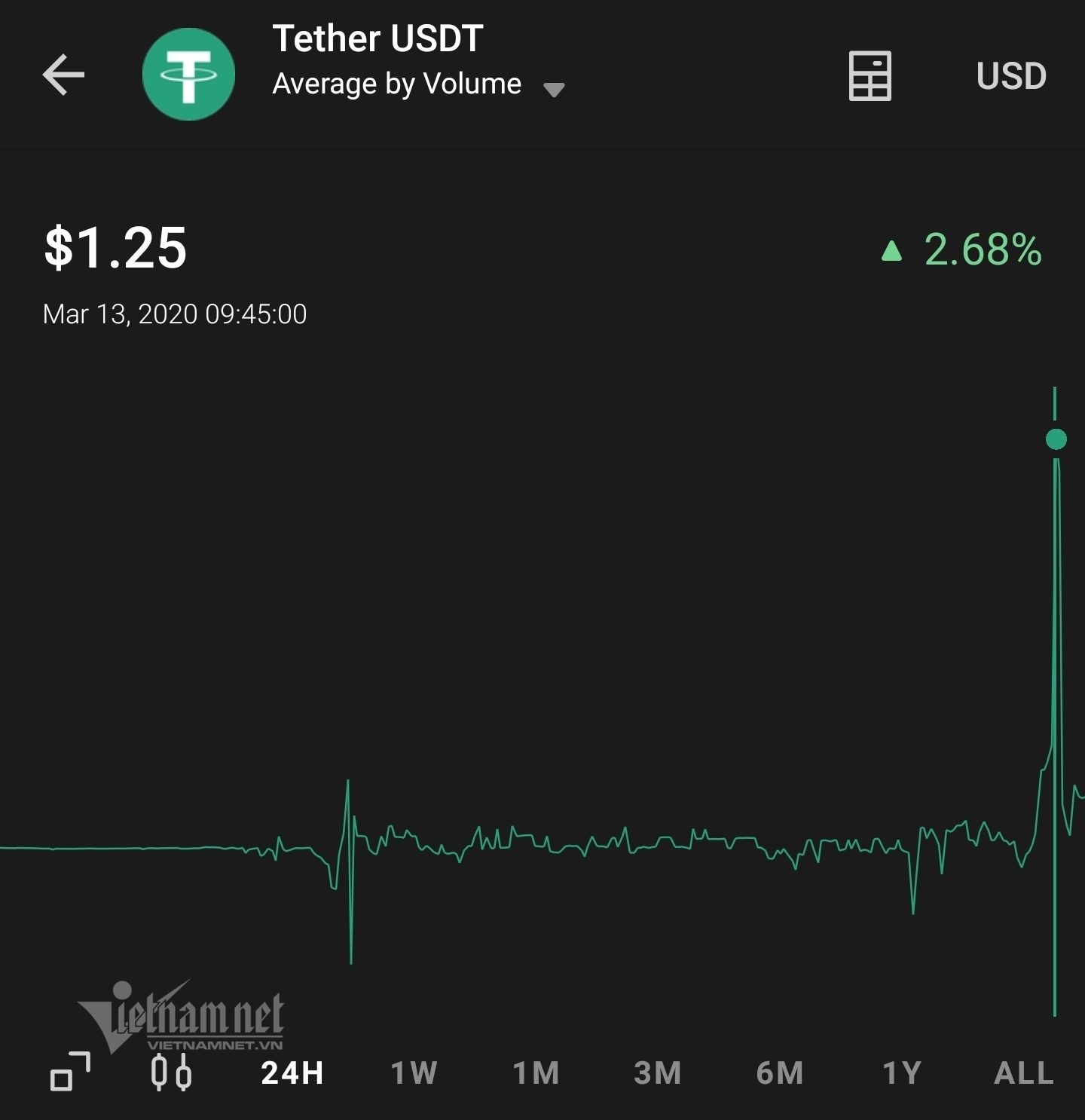Switch to the 1W time range
Viewport: 1085px width, 1120px height.
[x=414, y=1073]
